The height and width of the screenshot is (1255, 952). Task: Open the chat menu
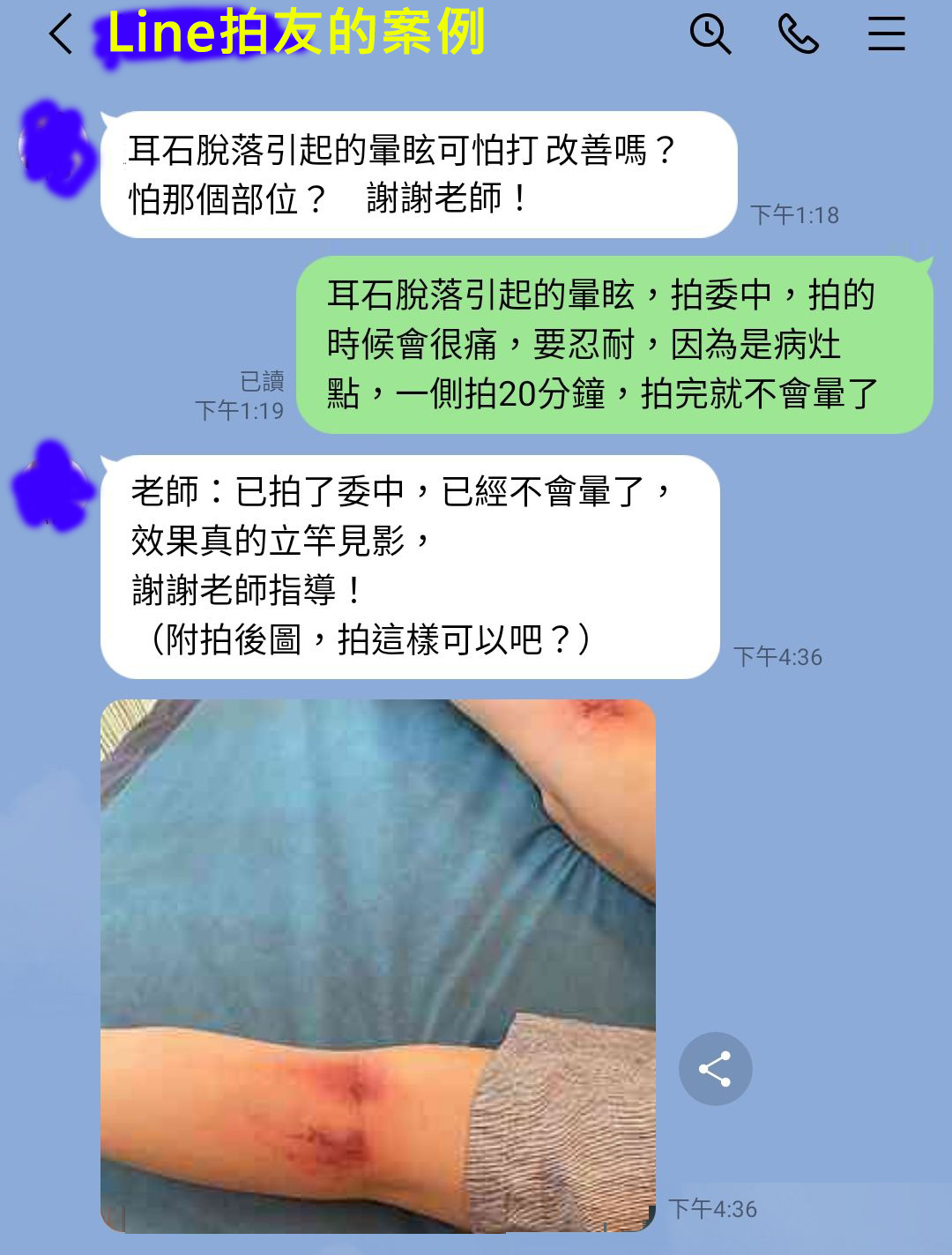click(886, 34)
